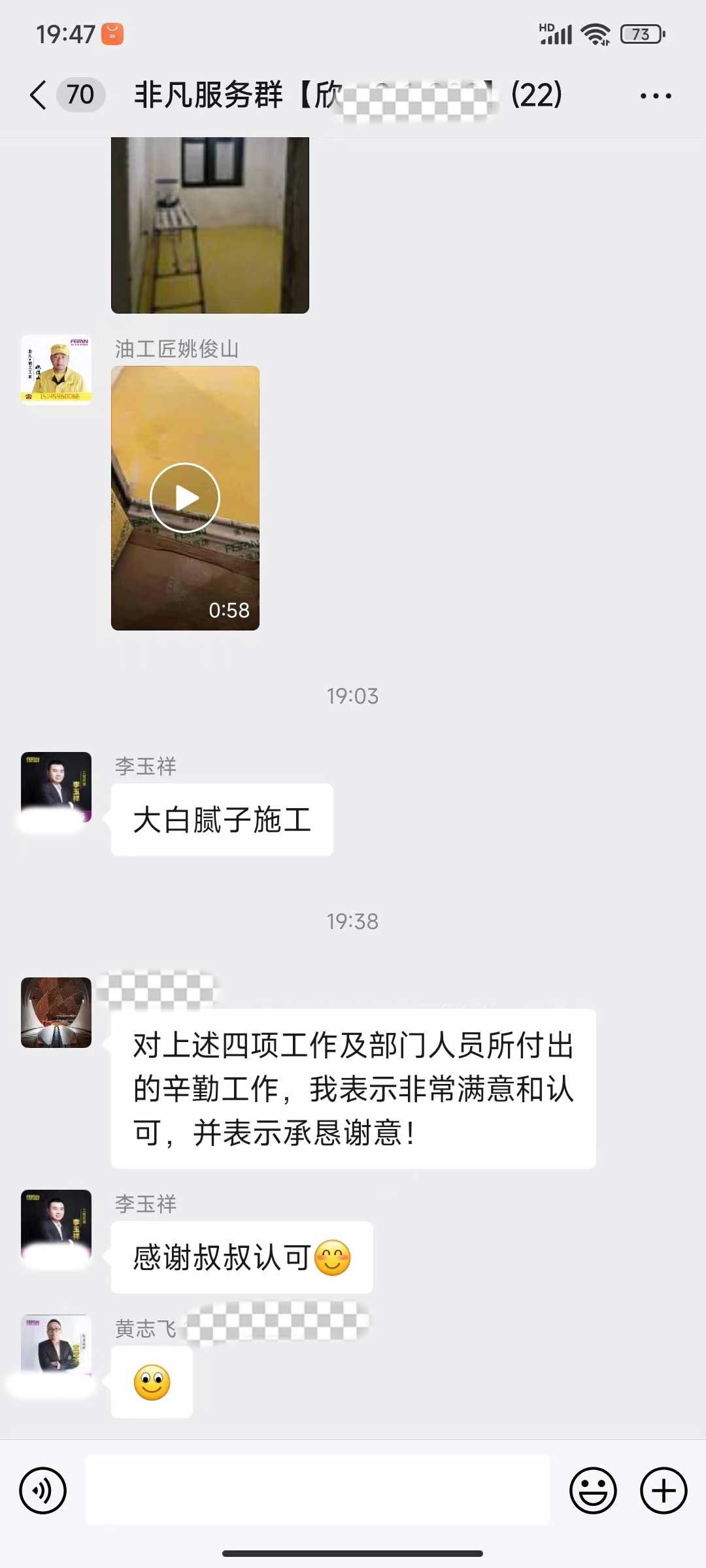The height and width of the screenshot is (1568, 706).
Task: Open the emoji sticker panel
Action: 593,1491
